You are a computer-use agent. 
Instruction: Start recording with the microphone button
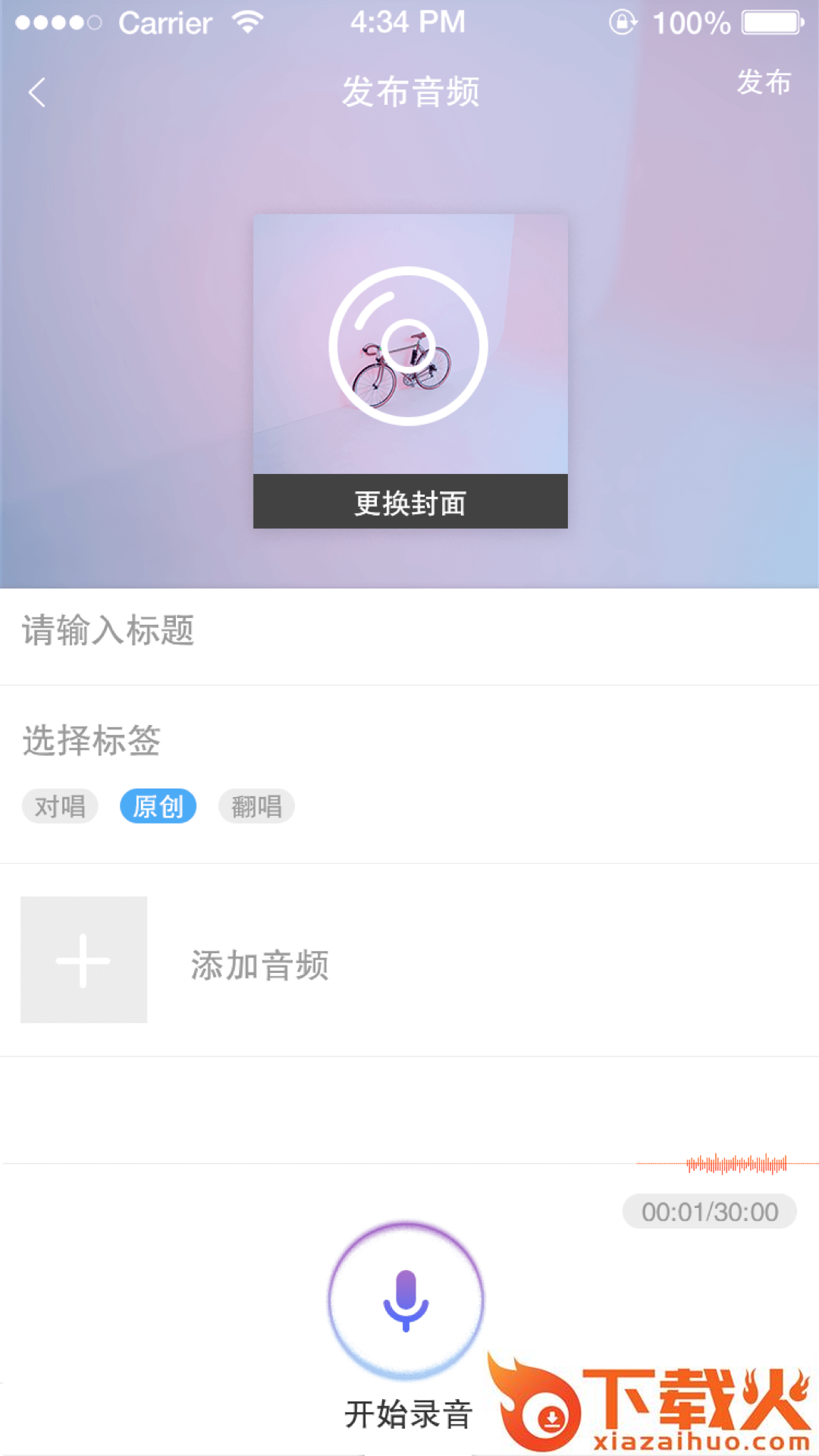pos(406,1300)
